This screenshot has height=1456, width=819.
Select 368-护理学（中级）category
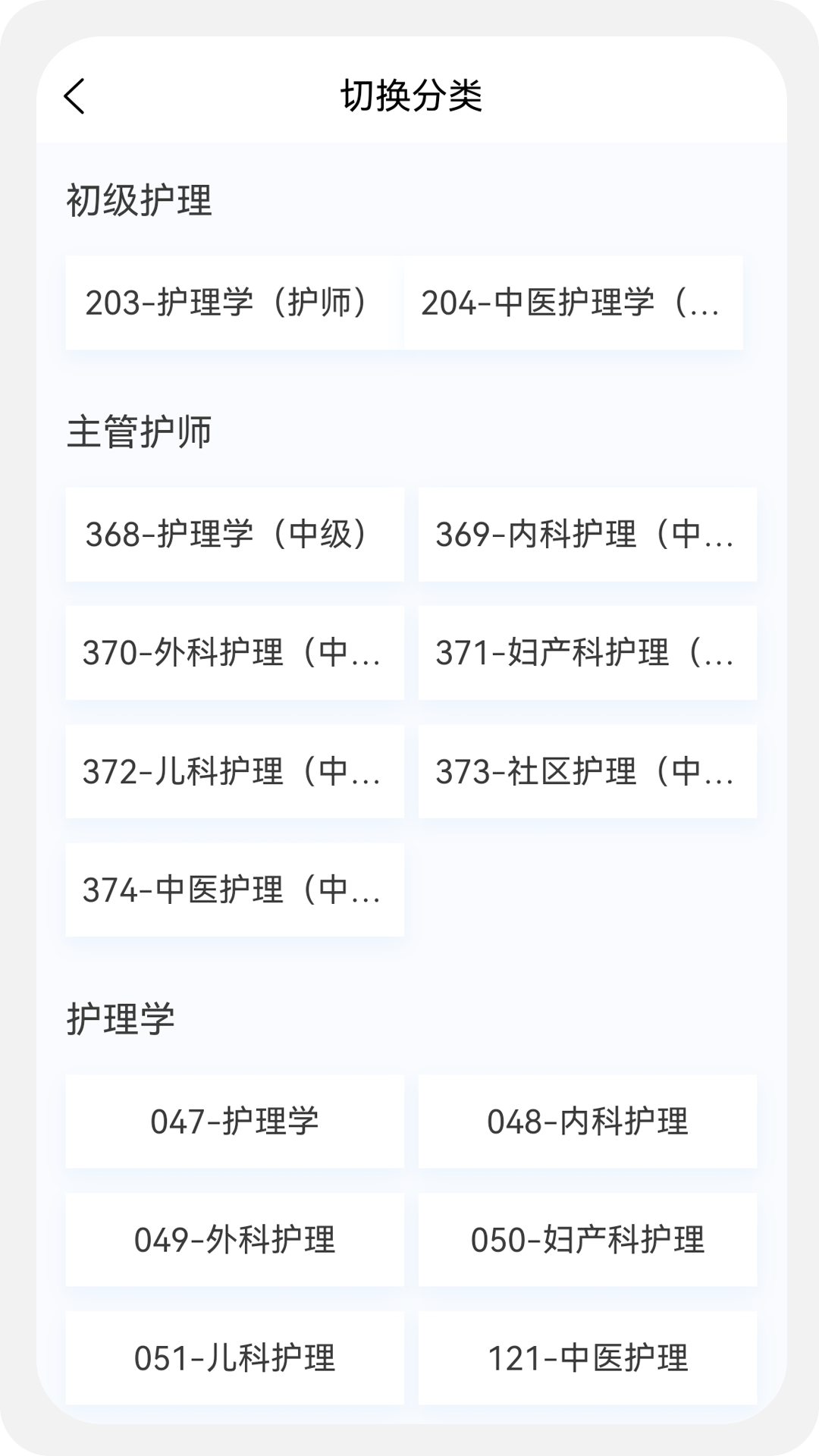234,535
